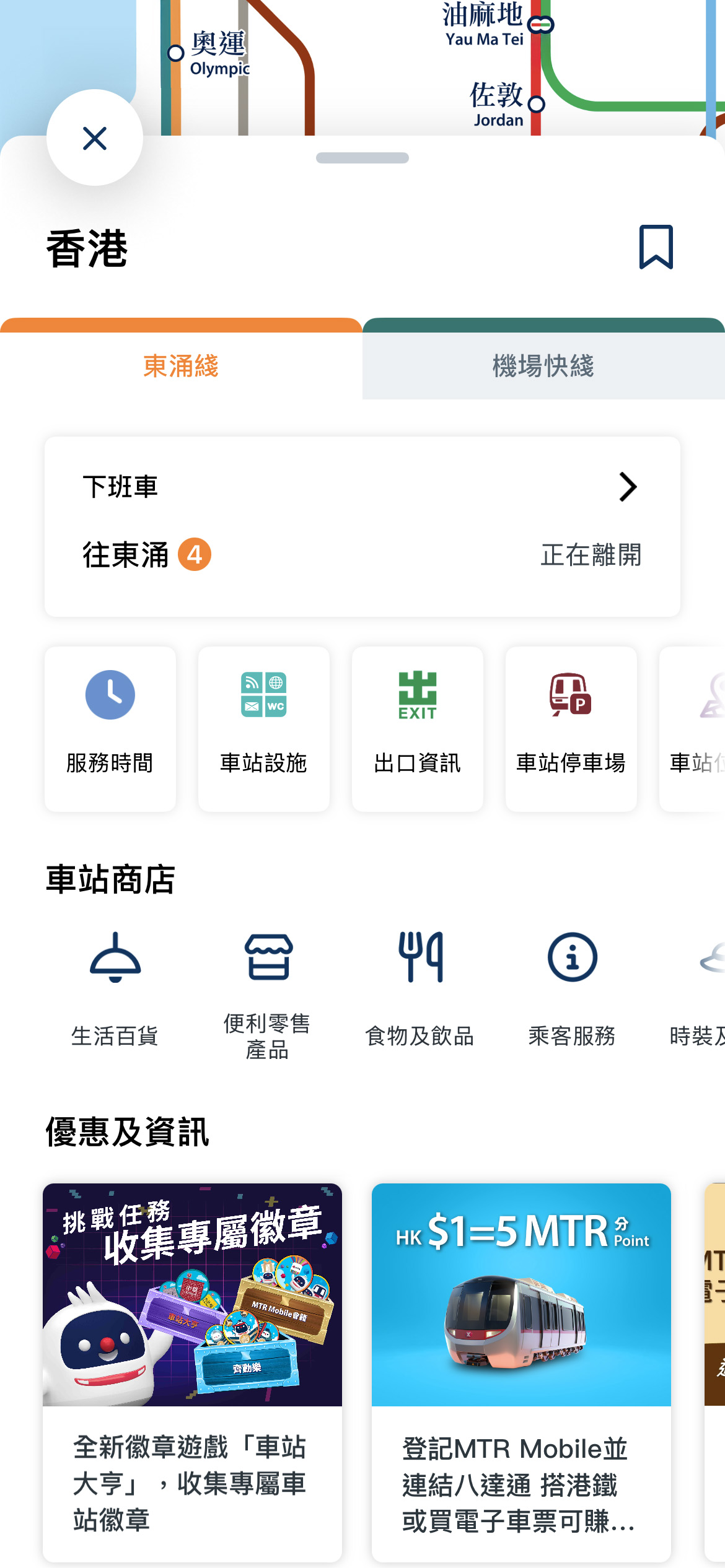Select Olympic station on the map
Image resolution: width=725 pixels, height=1568 pixels.
click(x=177, y=53)
